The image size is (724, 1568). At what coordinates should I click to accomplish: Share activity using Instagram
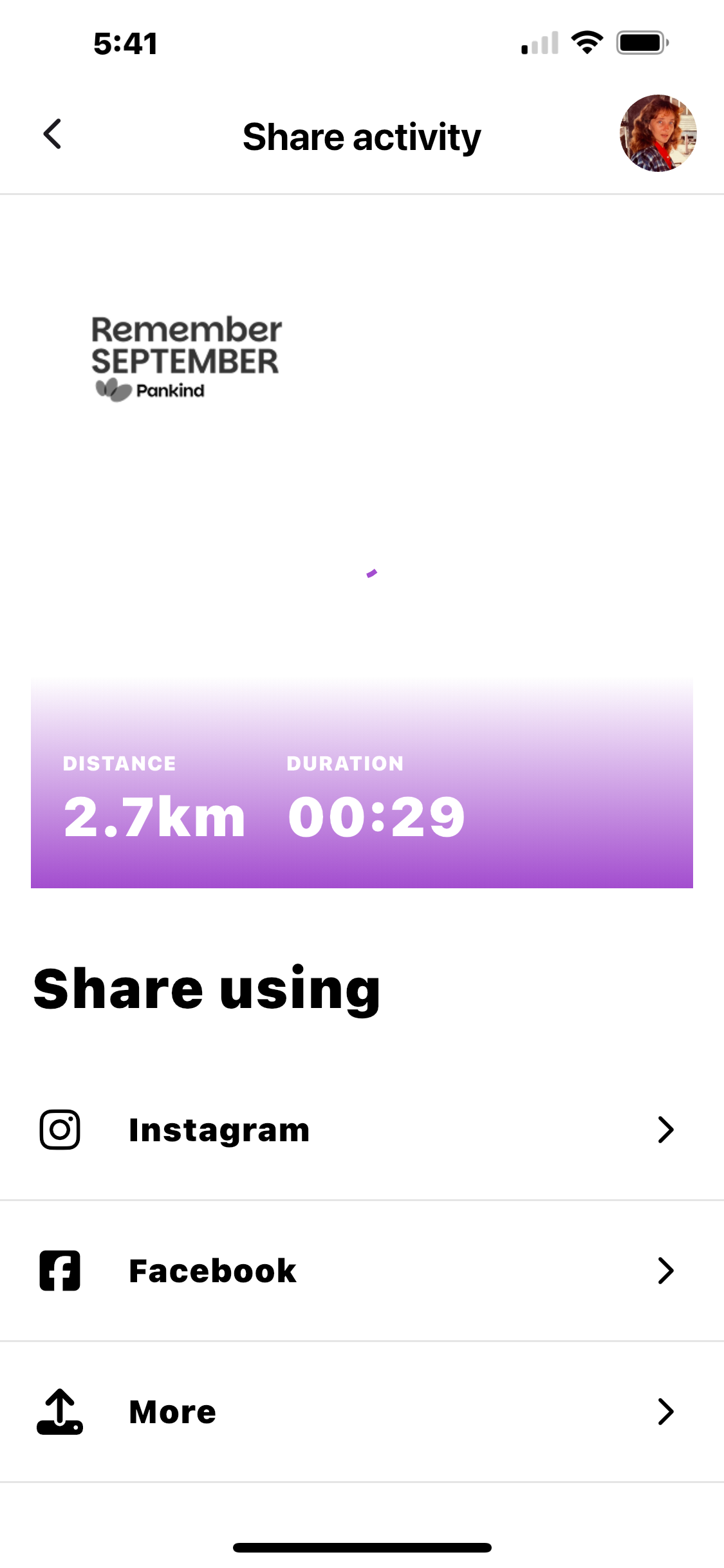[x=361, y=1130]
